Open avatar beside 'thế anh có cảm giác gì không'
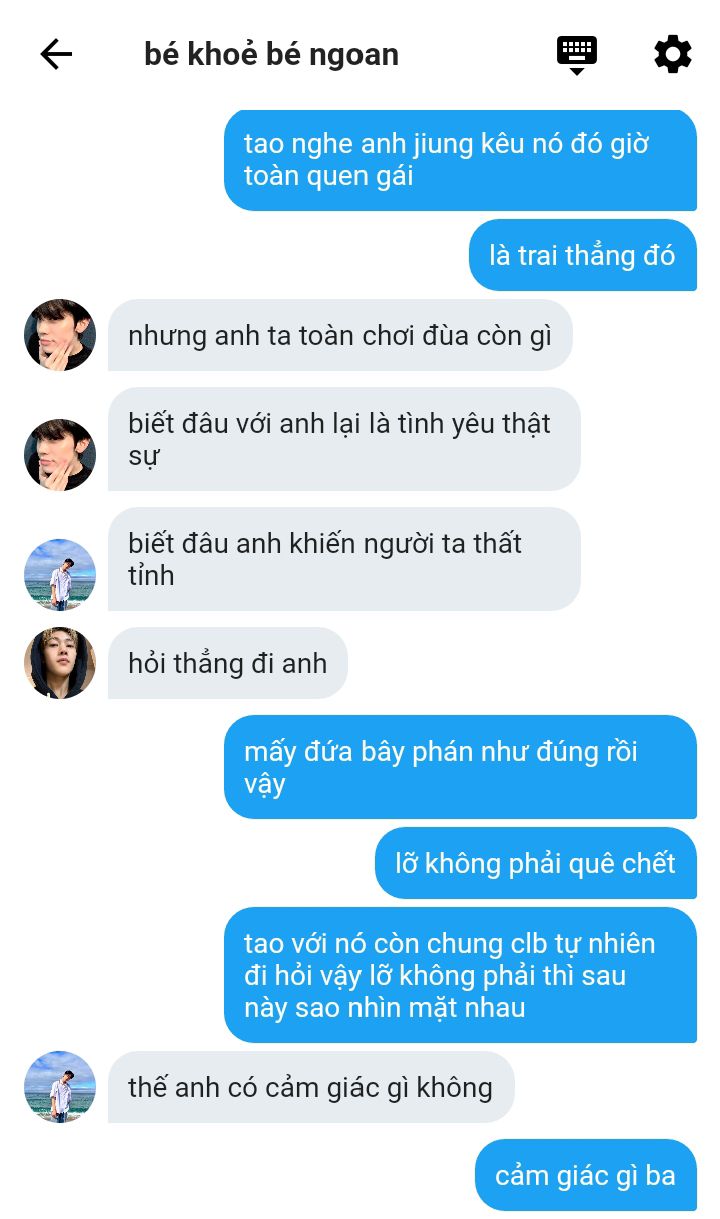720x1219 pixels. pos(60,1087)
